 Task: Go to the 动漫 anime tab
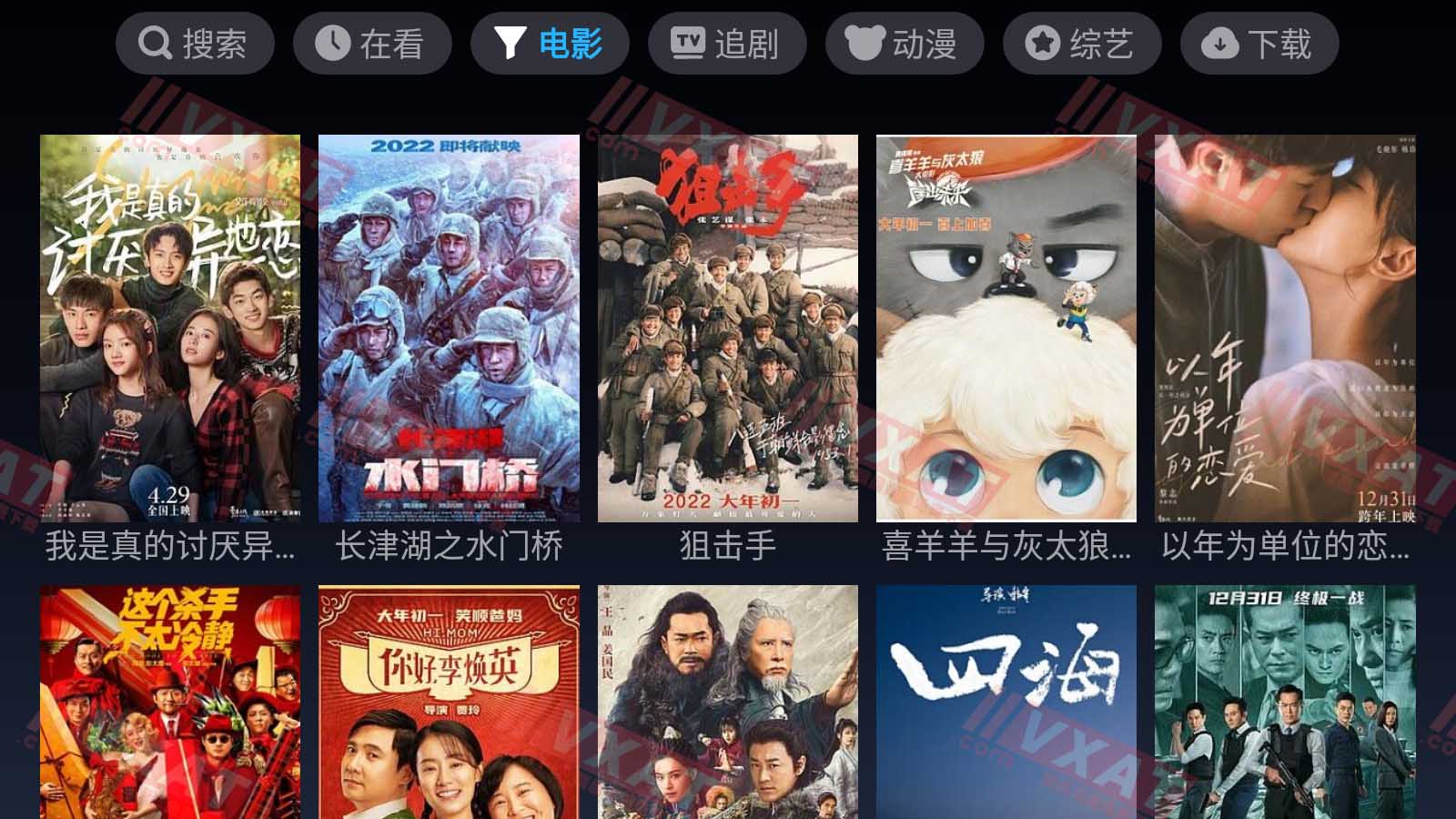[904, 43]
